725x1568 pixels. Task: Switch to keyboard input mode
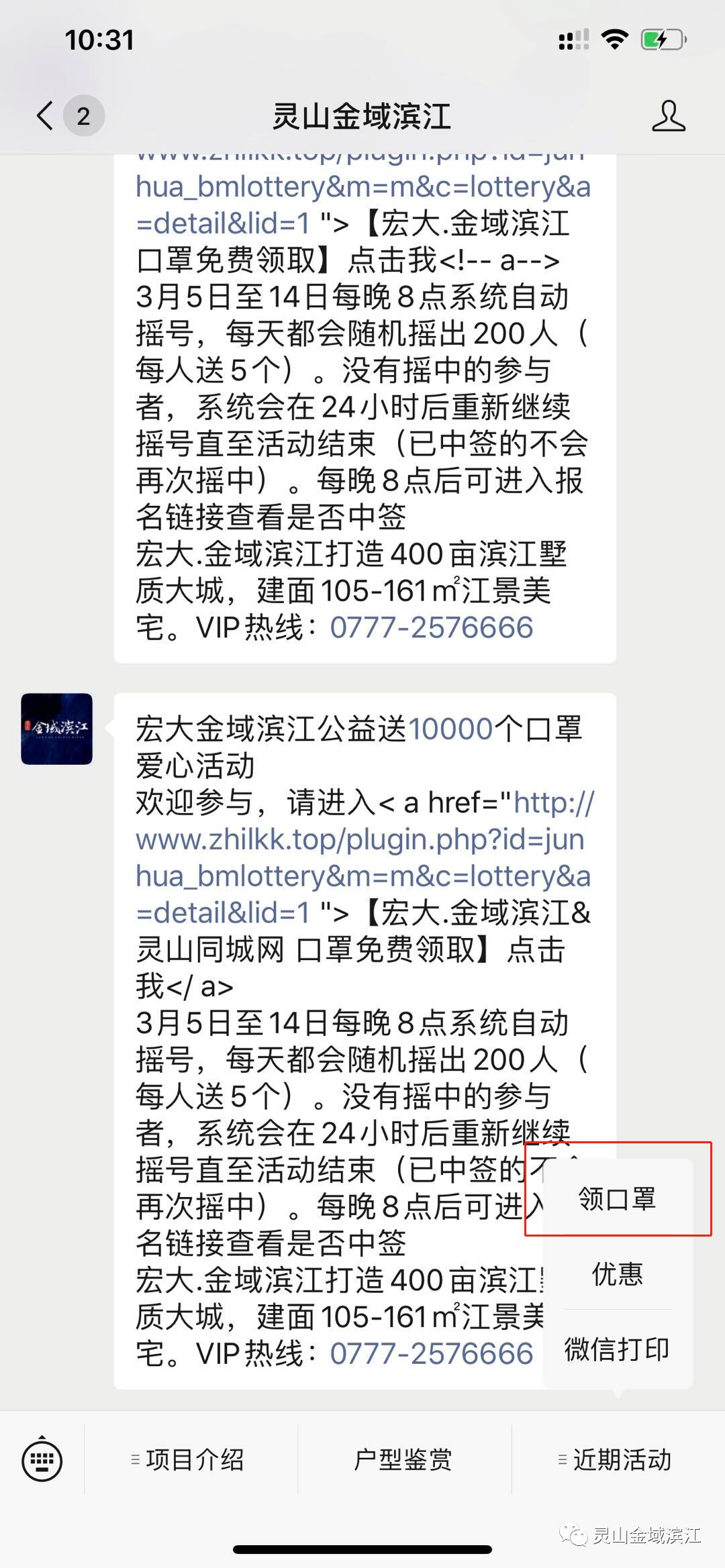(x=42, y=1461)
